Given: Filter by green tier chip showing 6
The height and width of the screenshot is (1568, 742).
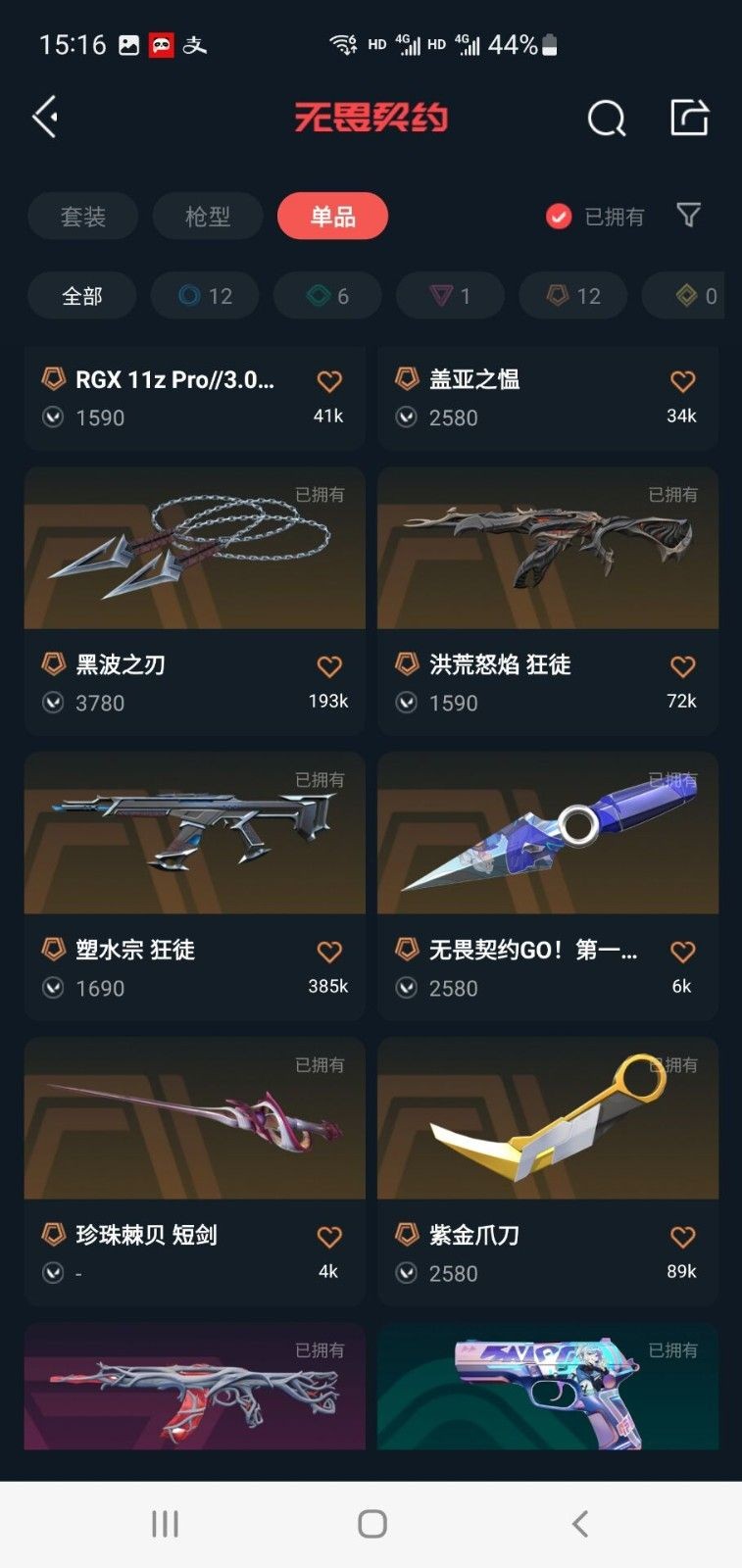Looking at the screenshot, I should pos(327,296).
